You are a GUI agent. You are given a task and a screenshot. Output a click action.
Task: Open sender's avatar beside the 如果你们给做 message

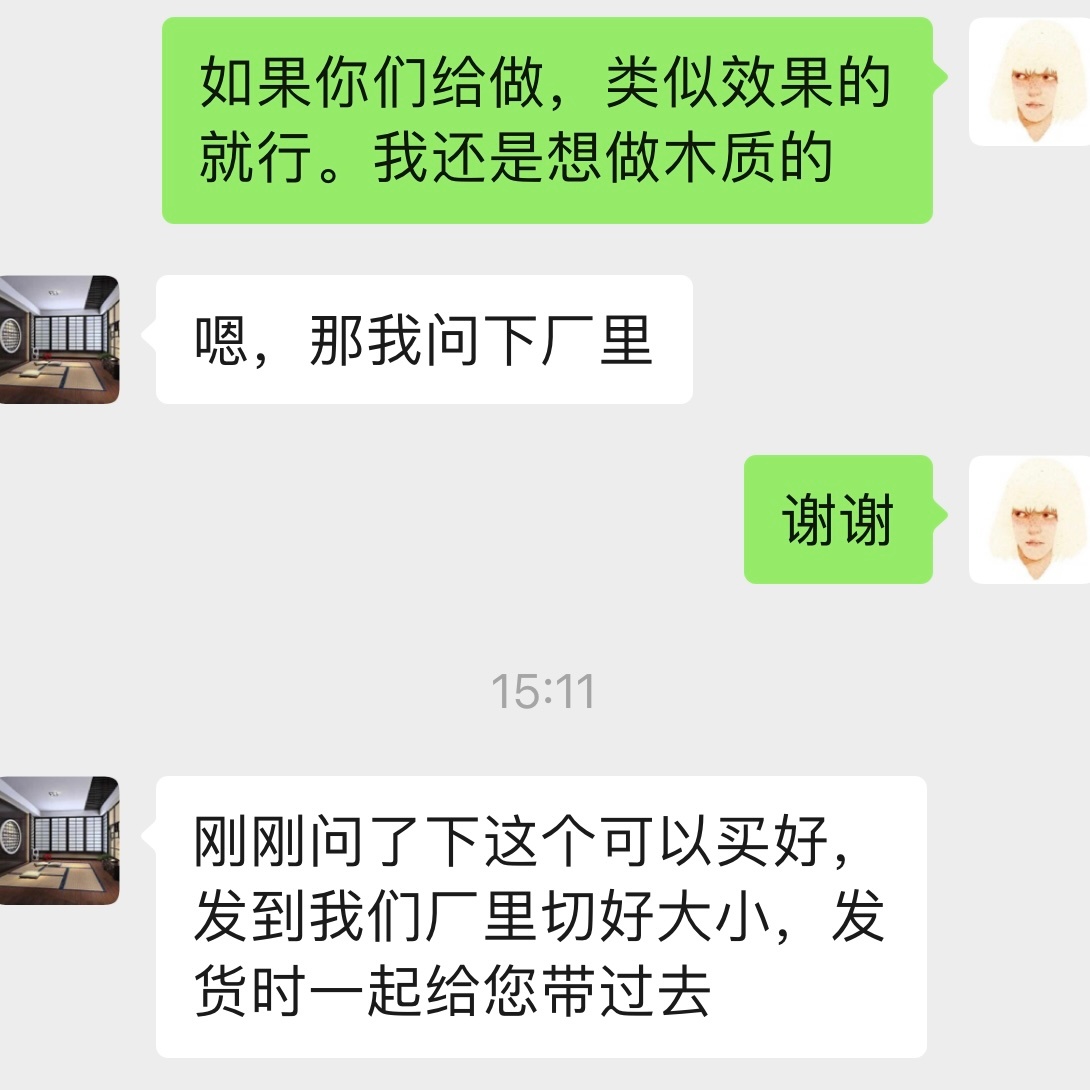(1029, 82)
